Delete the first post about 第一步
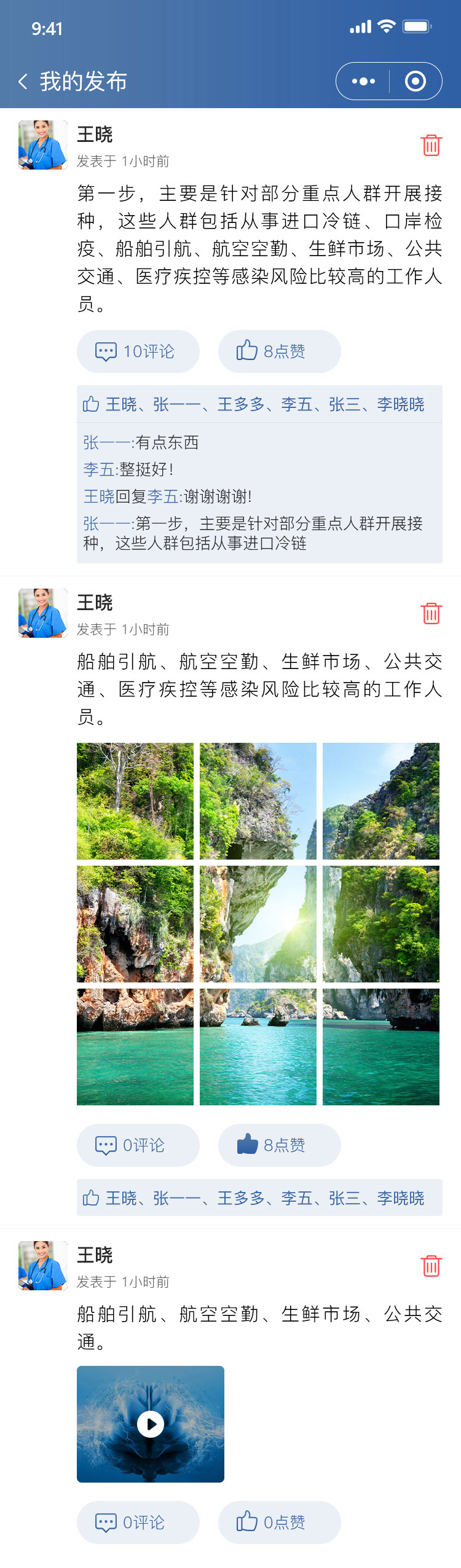 [x=431, y=146]
